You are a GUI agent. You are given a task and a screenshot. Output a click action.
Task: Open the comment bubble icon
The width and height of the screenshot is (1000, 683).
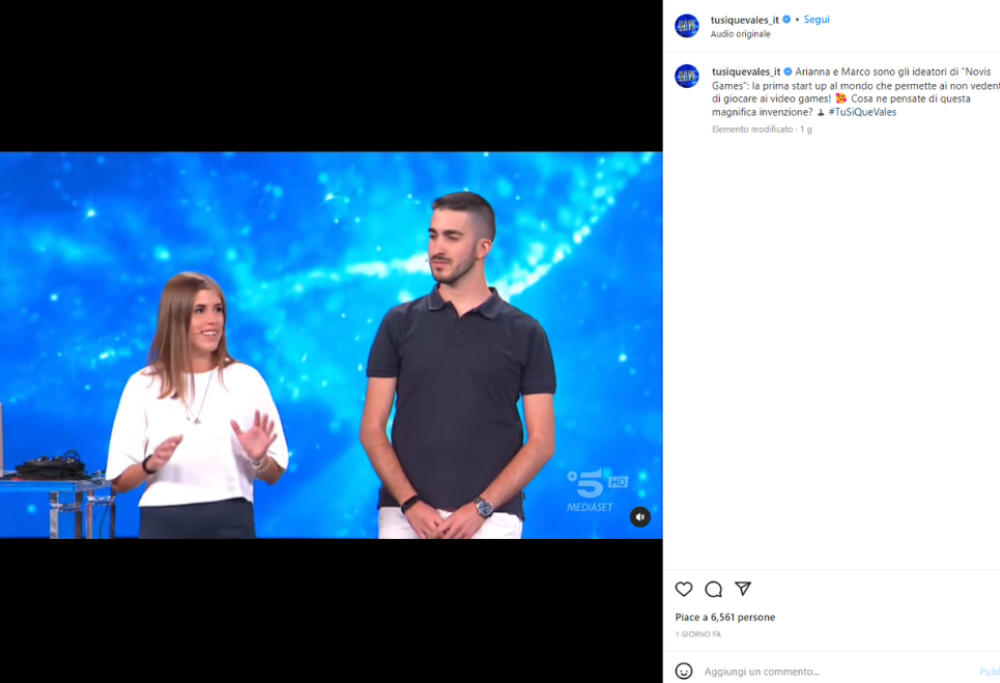point(713,589)
